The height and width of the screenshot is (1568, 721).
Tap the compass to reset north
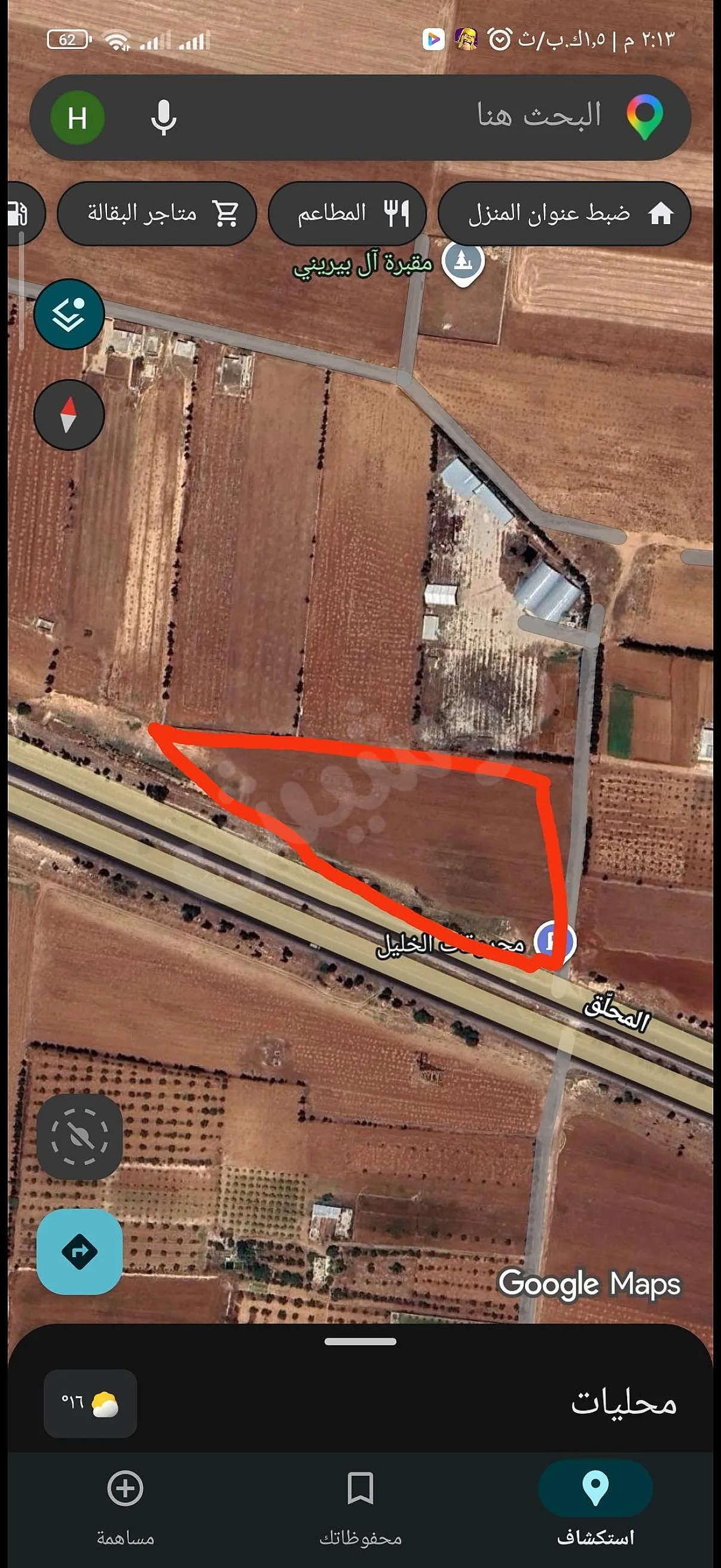tap(69, 414)
